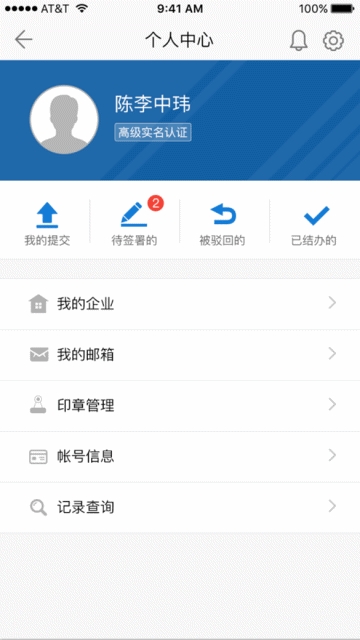Open settings via the gear icon
360x640 pixels.
333,40
